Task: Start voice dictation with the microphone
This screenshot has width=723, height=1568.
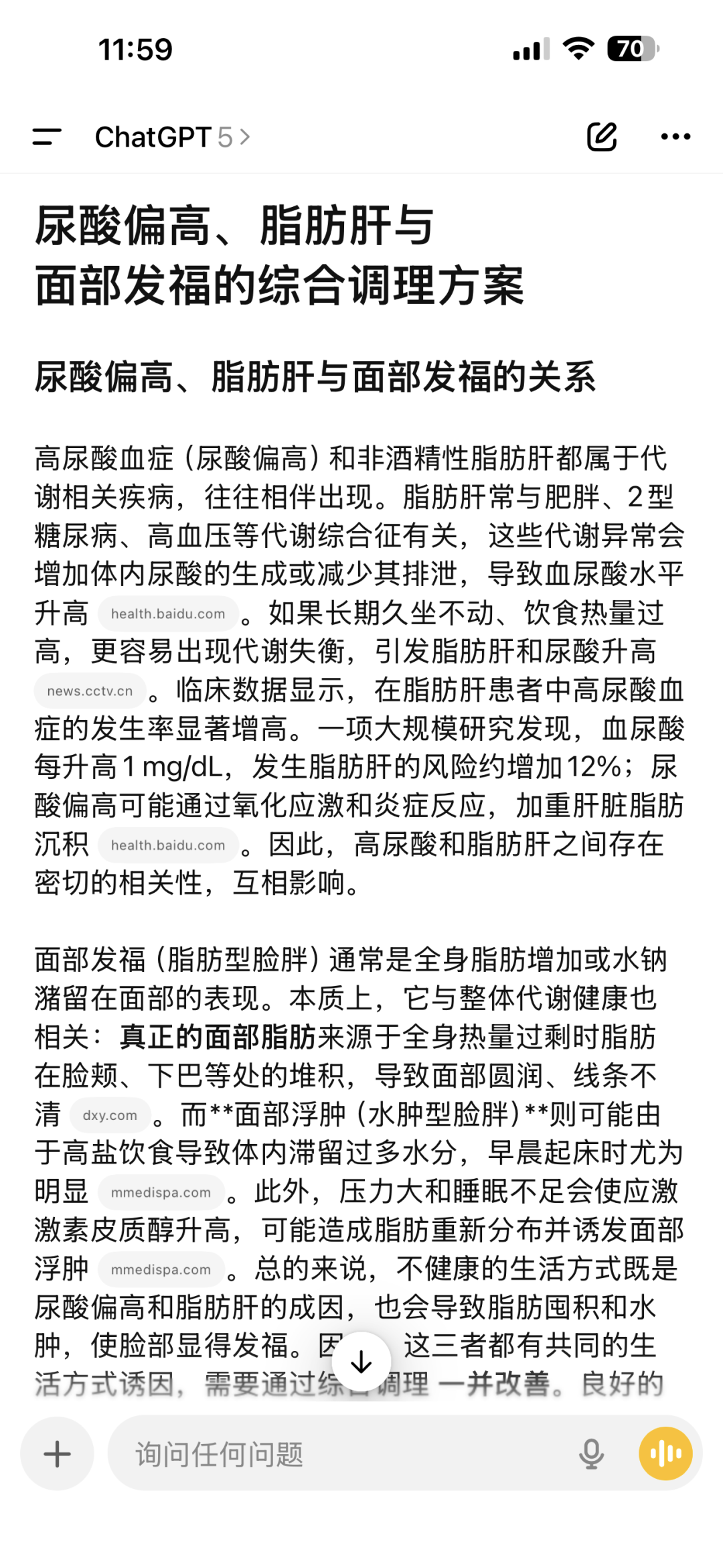Action: pos(590,1454)
